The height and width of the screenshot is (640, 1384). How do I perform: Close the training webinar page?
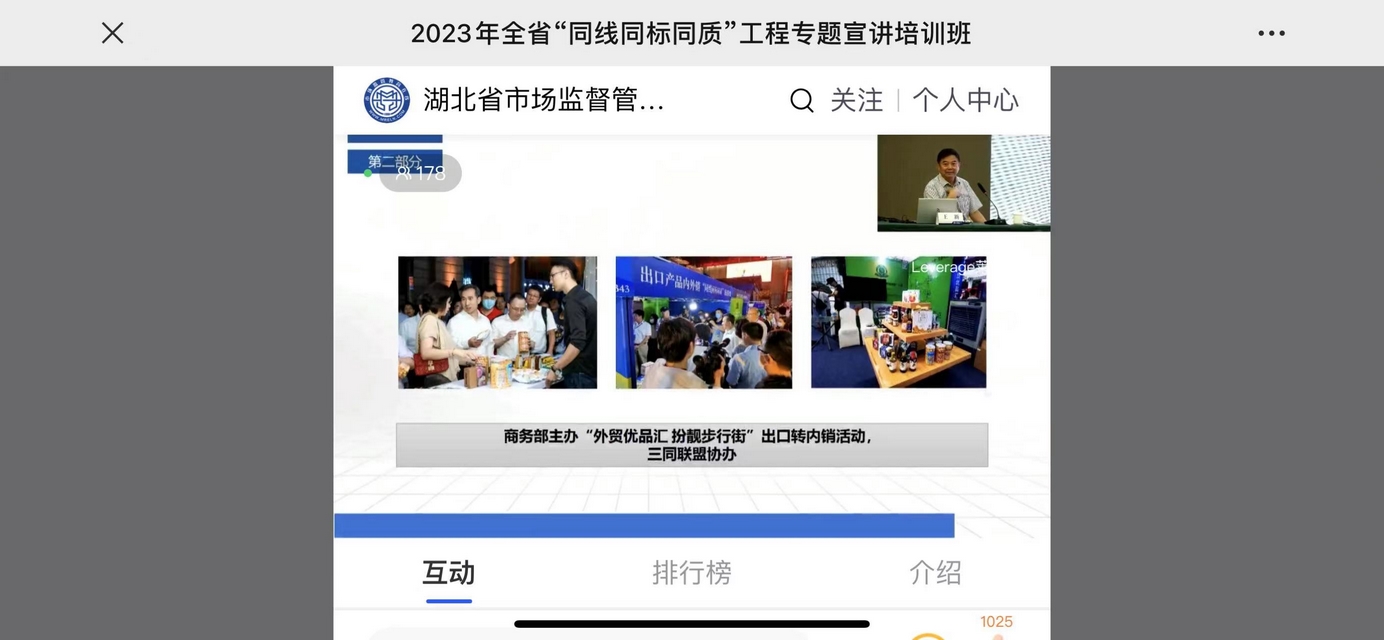coord(112,33)
